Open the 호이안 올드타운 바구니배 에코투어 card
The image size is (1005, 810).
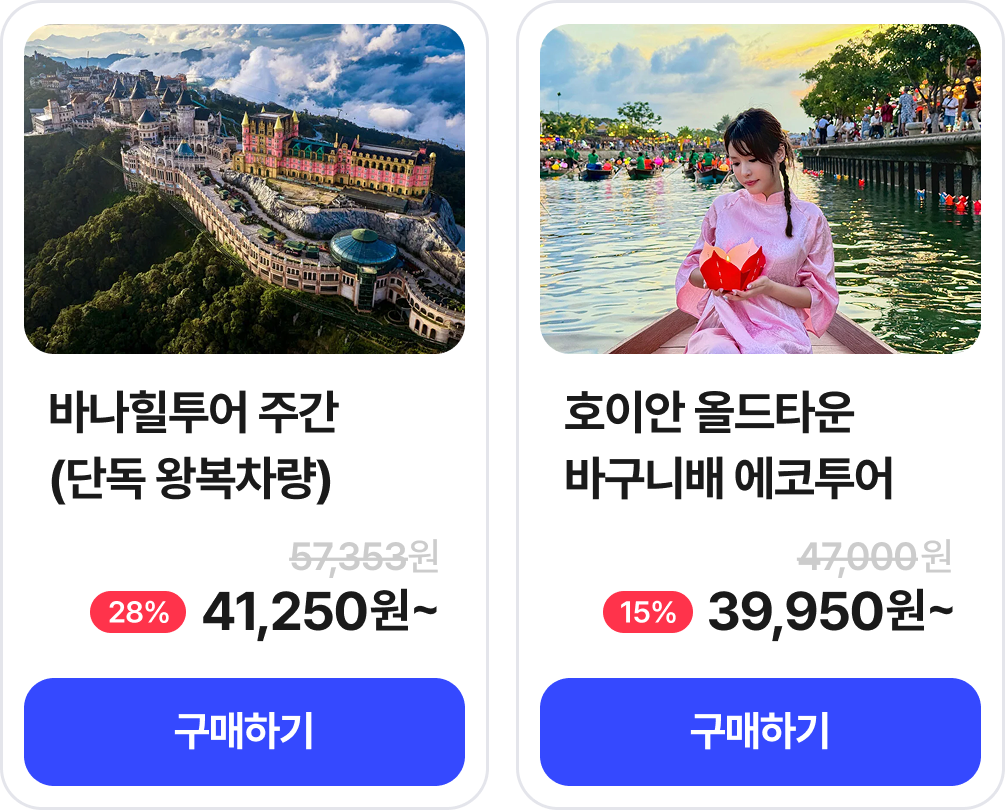pos(760,190)
